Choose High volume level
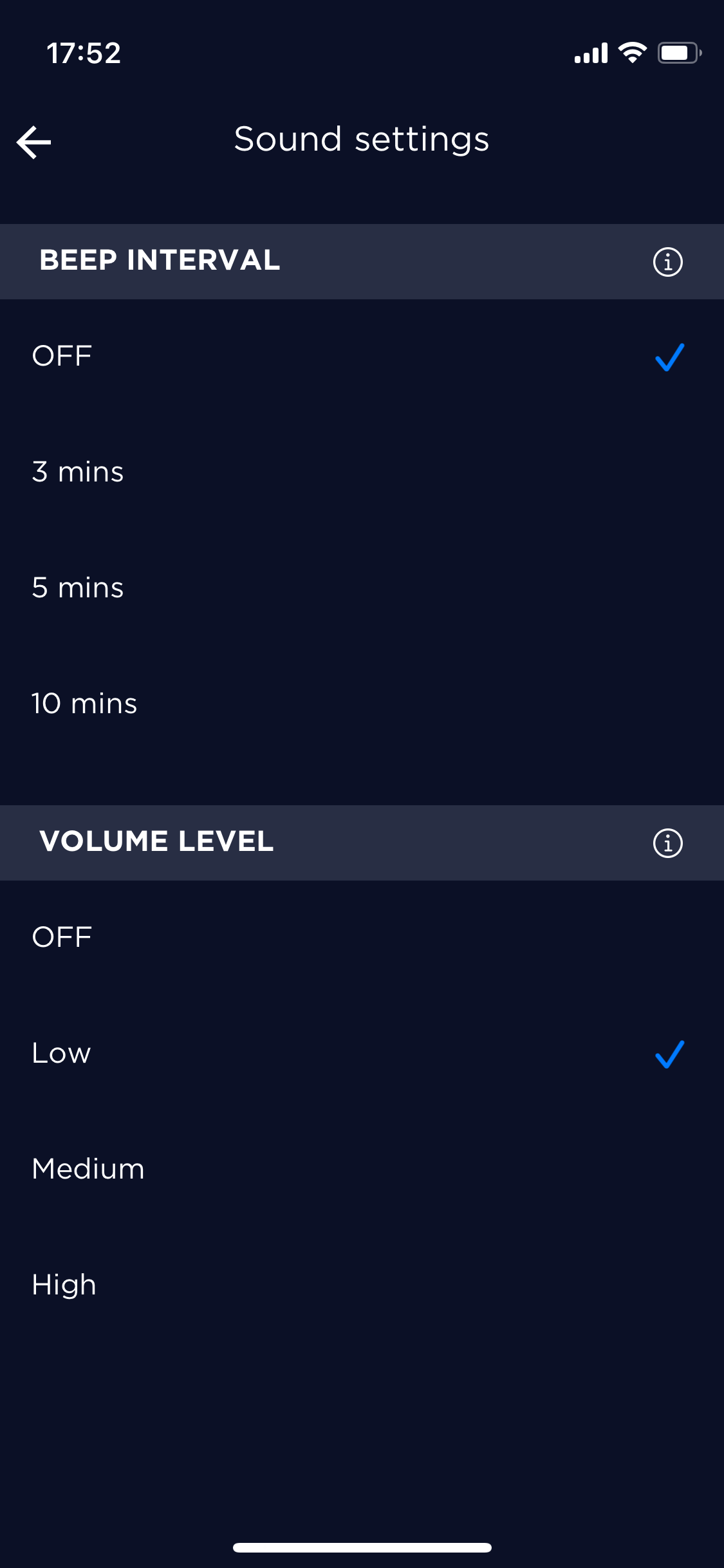 362,1285
